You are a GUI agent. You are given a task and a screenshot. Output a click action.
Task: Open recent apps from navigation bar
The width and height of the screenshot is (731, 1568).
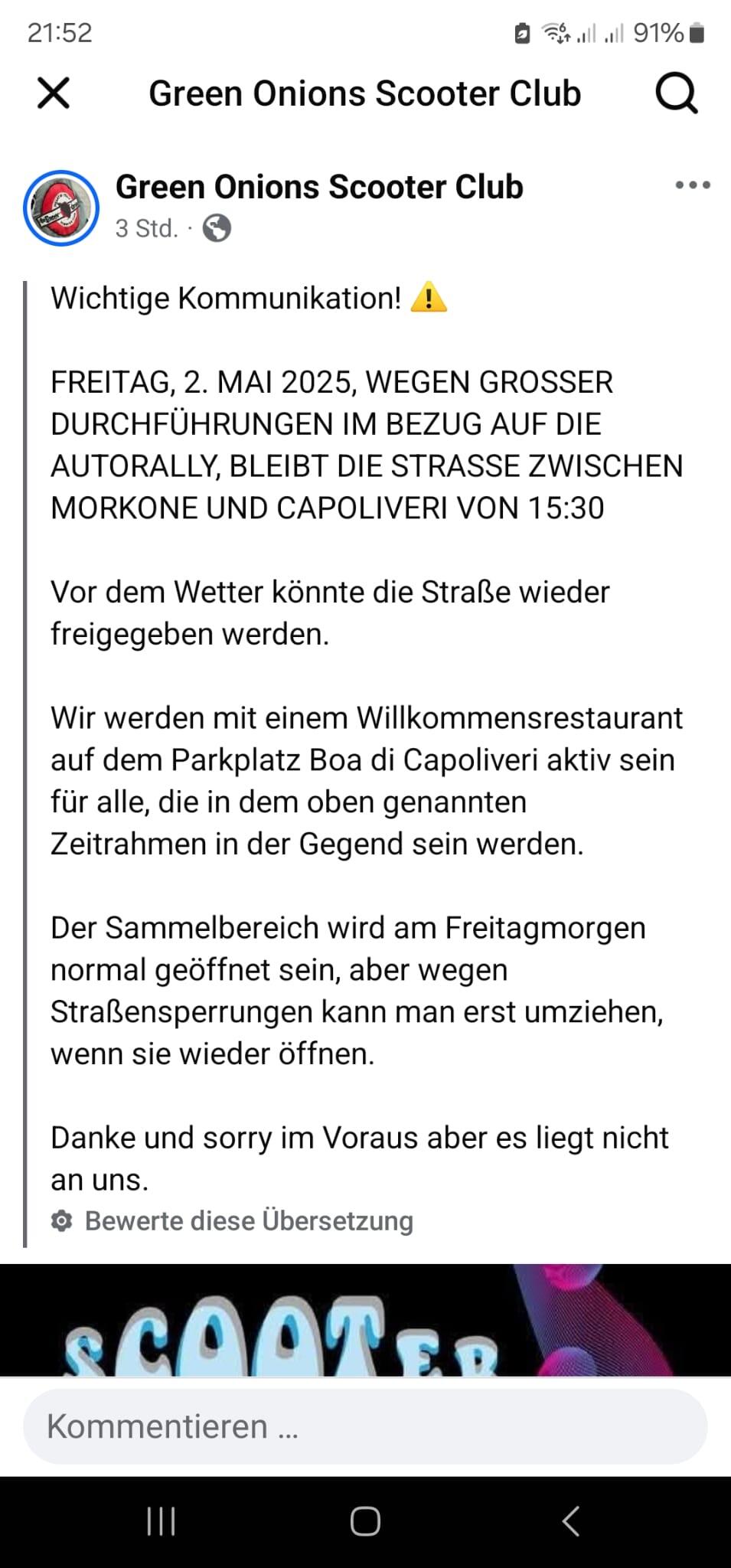click(161, 1521)
